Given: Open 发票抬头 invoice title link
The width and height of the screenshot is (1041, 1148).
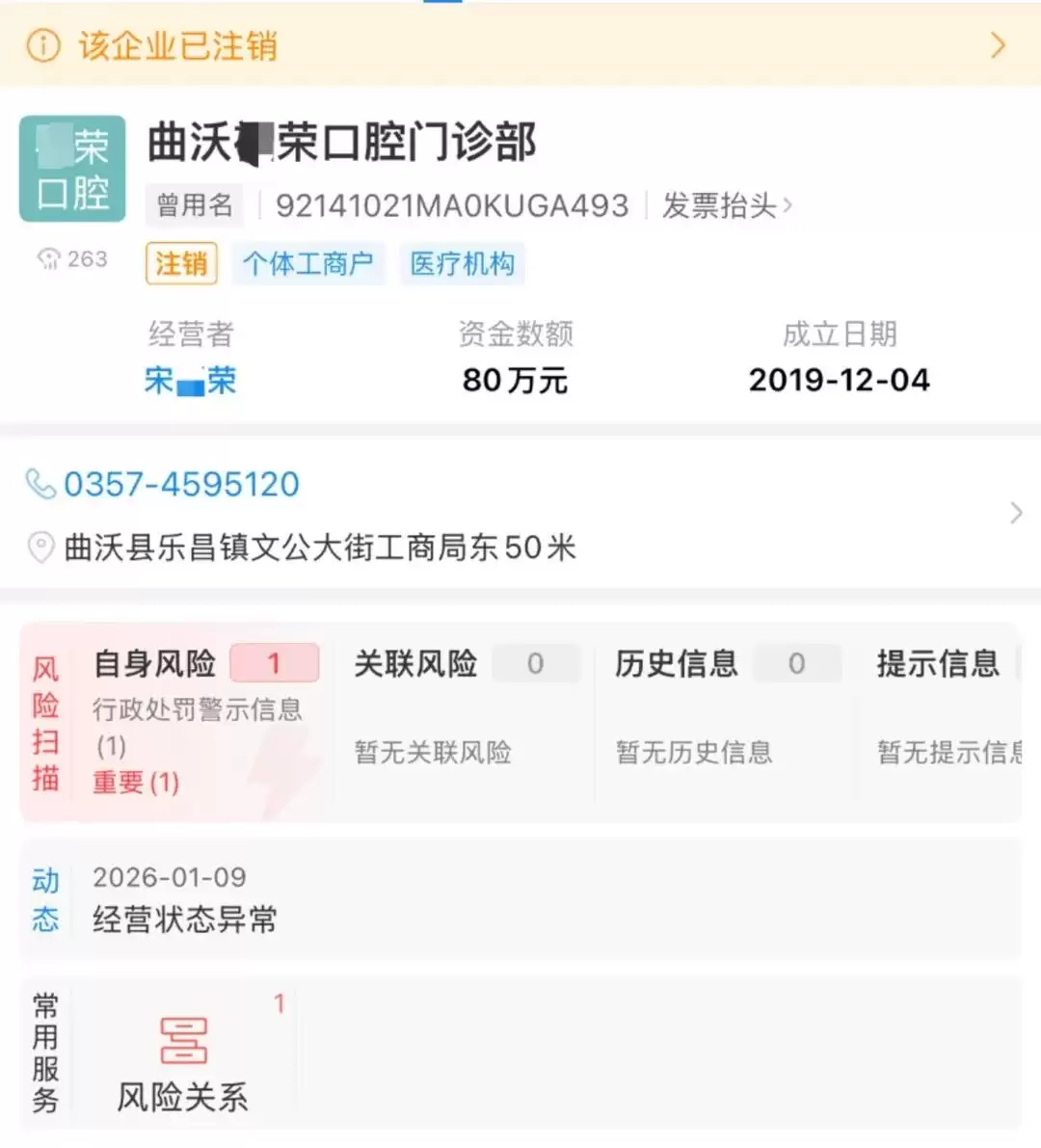Looking at the screenshot, I should coord(725,205).
